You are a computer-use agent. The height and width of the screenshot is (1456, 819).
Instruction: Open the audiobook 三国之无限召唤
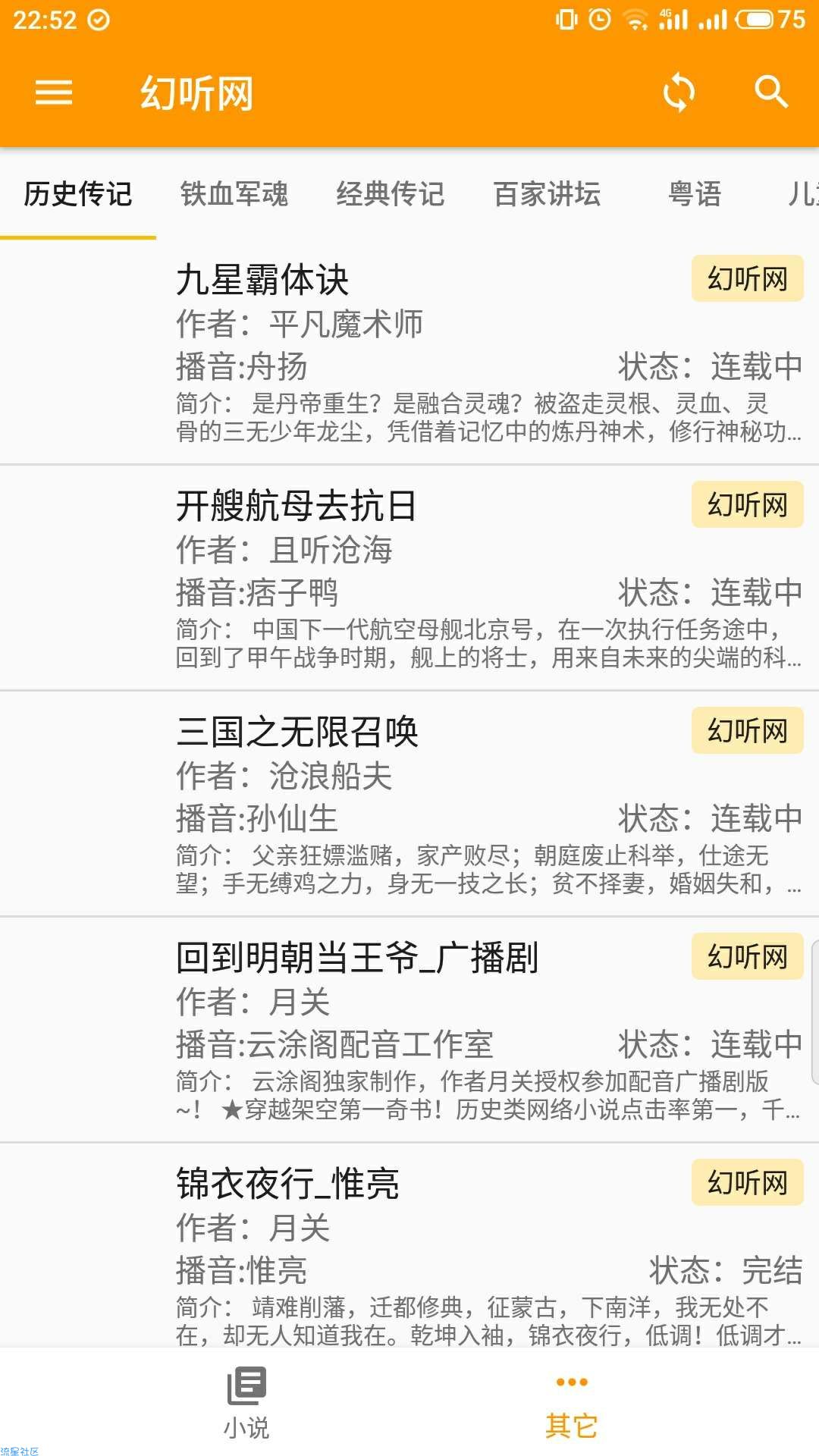click(297, 733)
